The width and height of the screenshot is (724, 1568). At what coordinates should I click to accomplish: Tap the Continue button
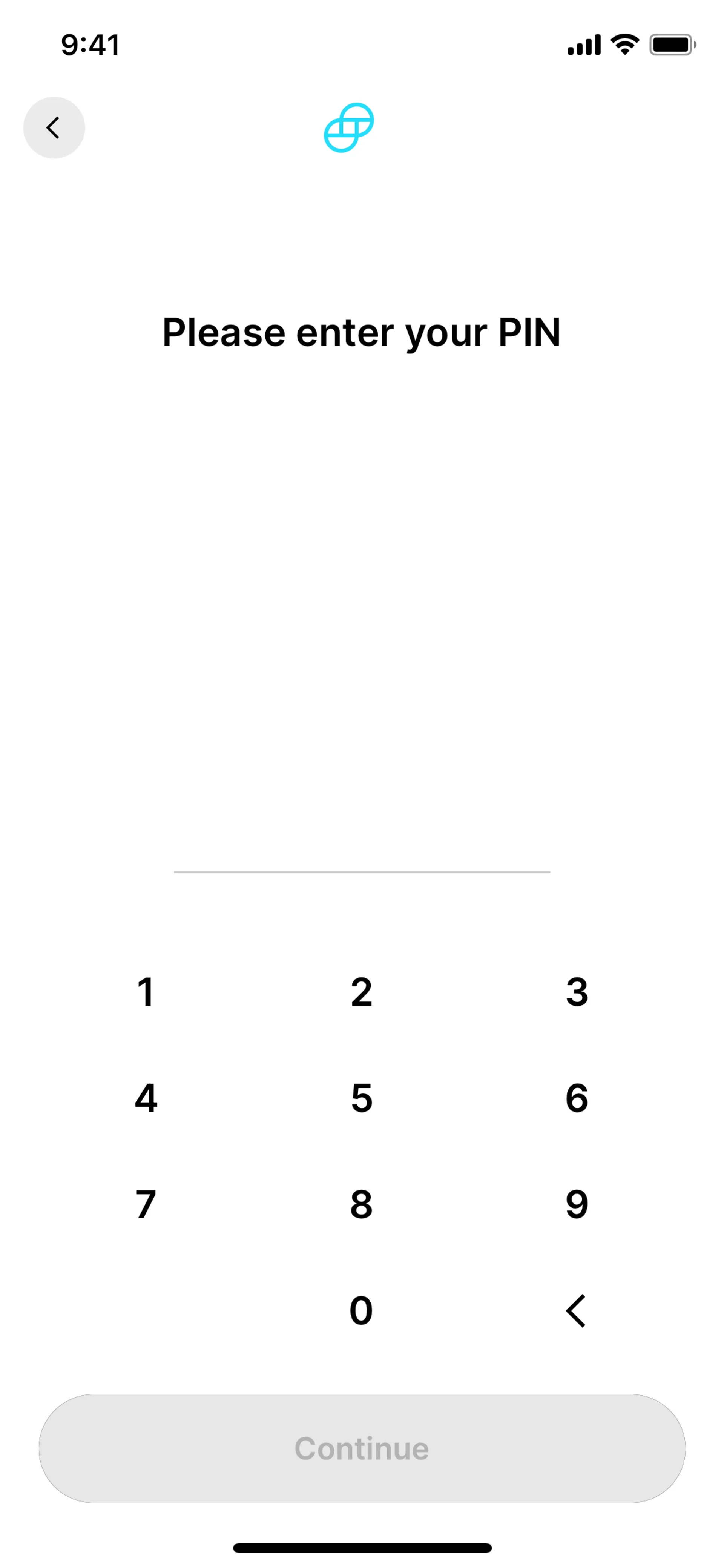coord(362,1449)
